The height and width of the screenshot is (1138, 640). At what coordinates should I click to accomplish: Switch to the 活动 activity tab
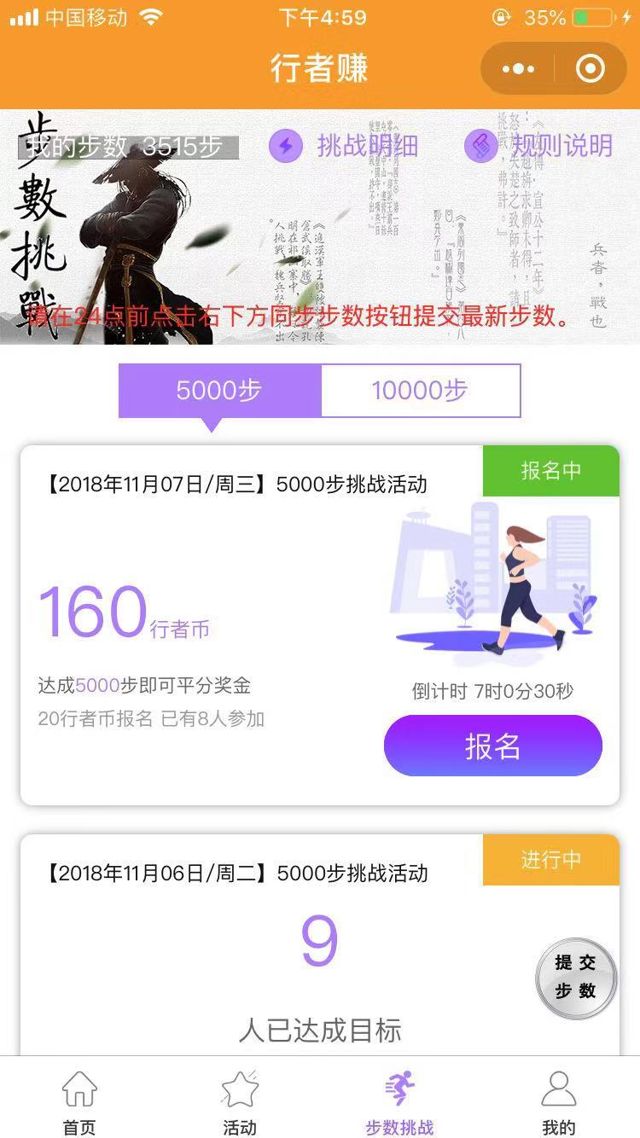click(x=240, y=1100)
